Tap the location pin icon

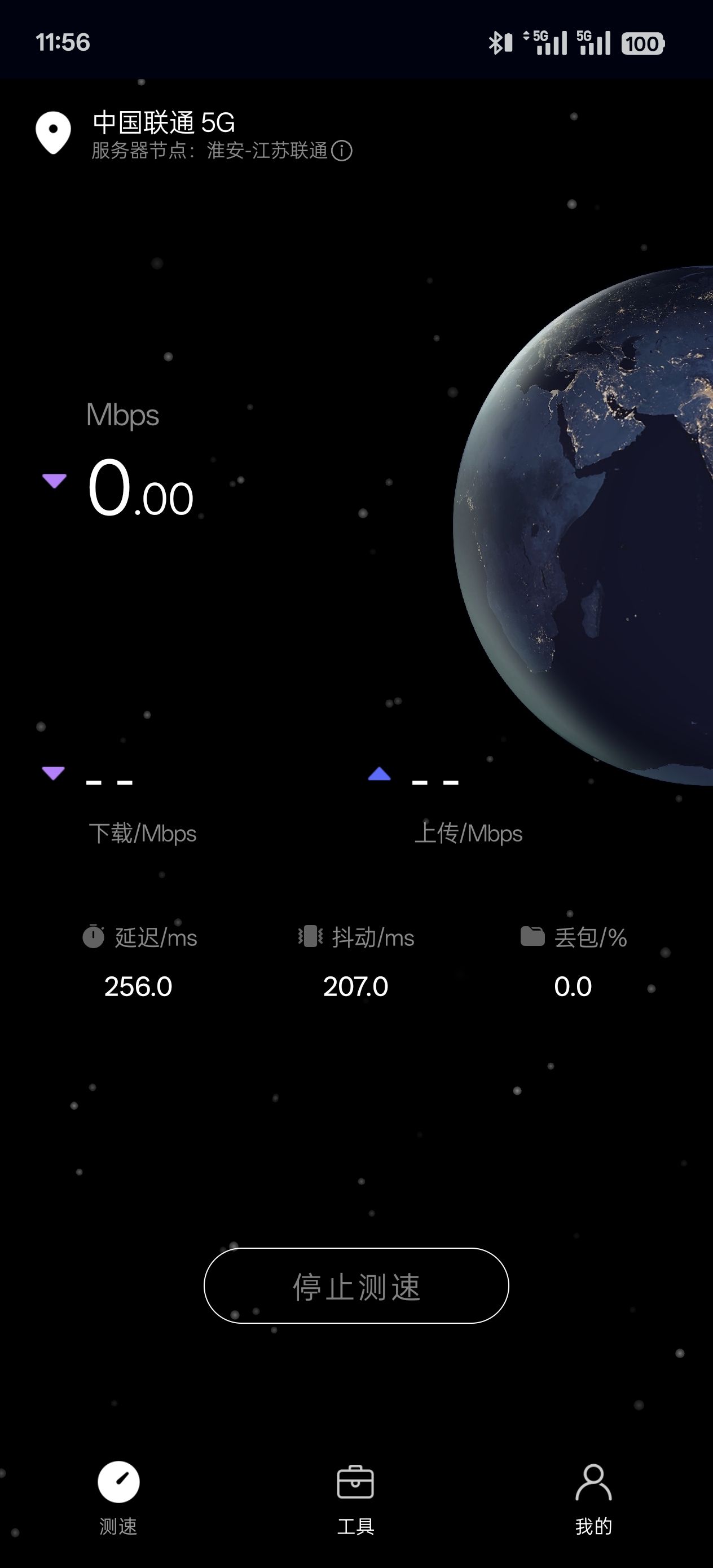[x=54, y=132]
